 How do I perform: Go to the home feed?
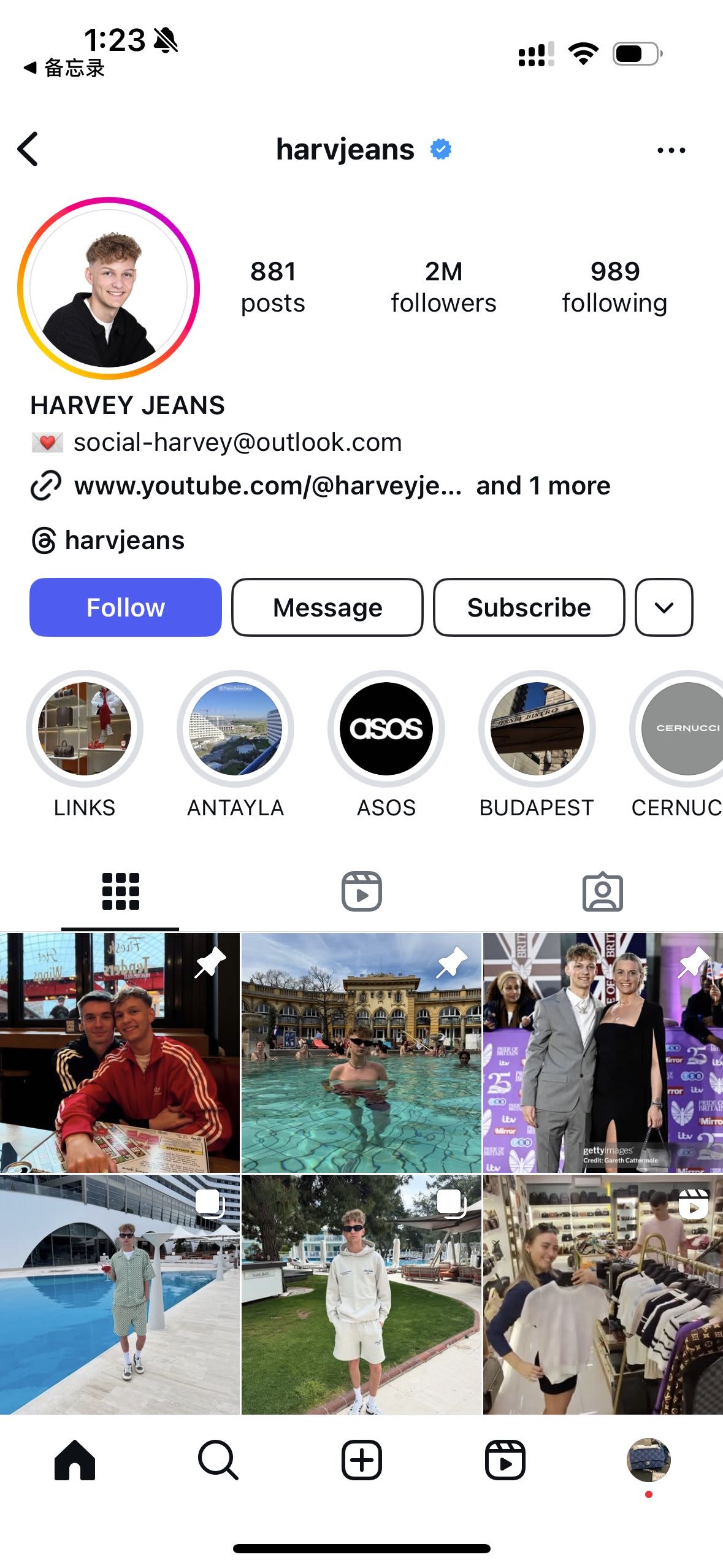tap(75, 1460)
